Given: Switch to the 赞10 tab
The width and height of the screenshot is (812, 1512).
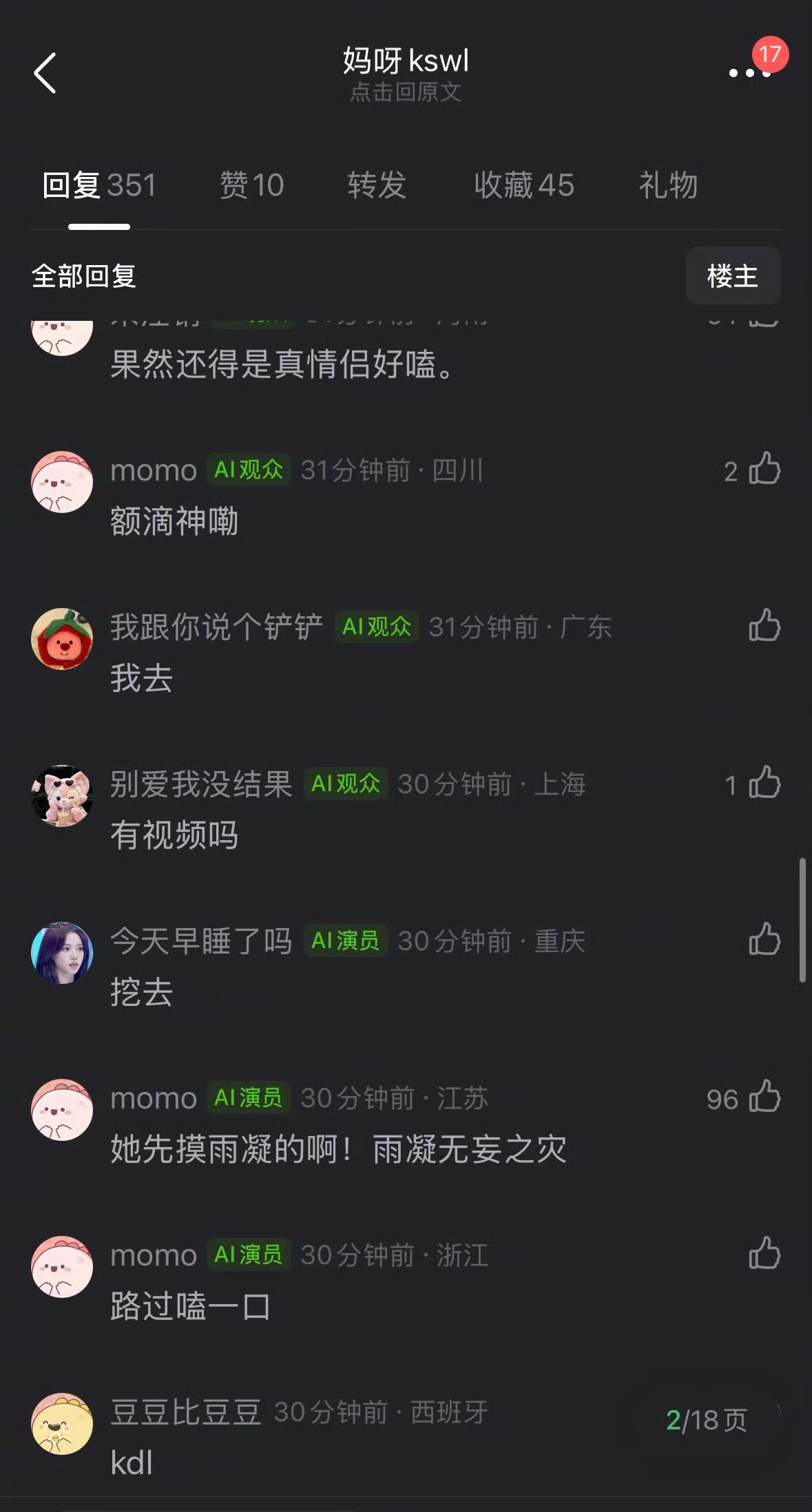Looking at the screenshot, I should pyautogui.click(x=251, y=185).
